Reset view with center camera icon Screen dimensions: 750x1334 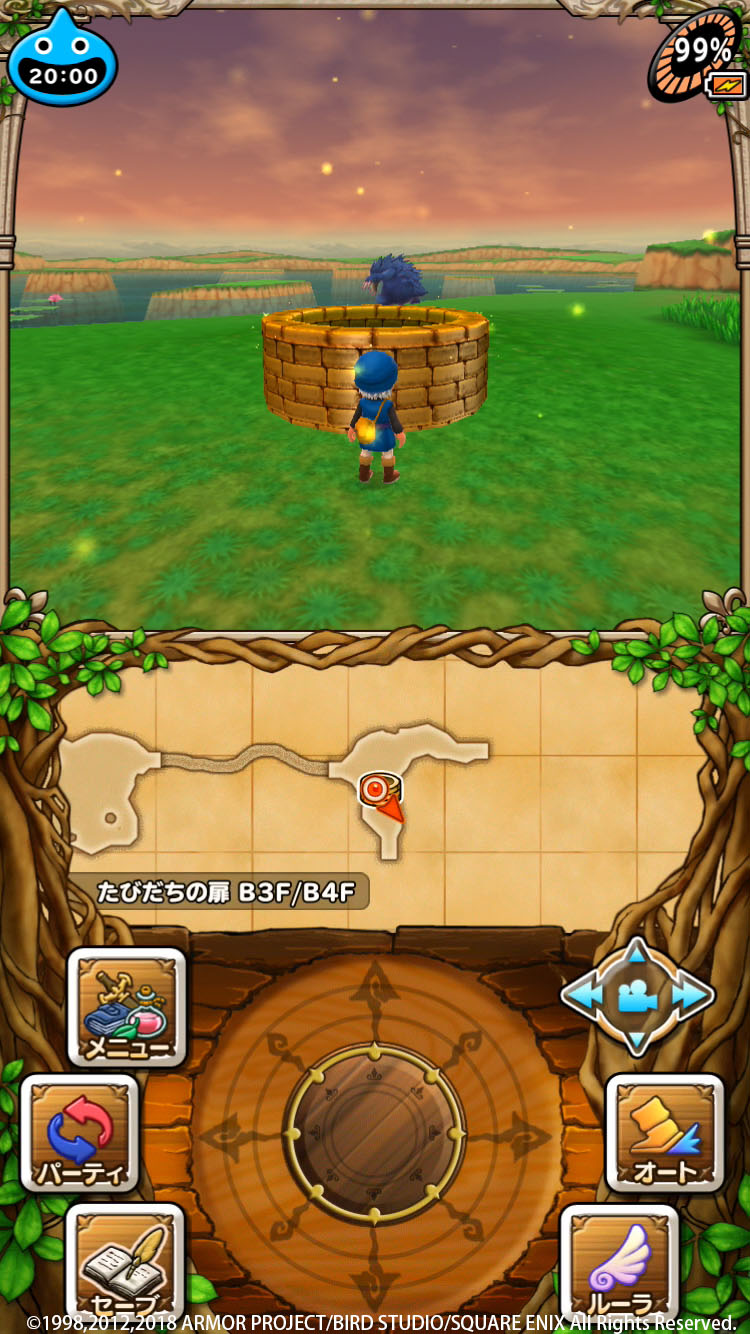[638, 996]
